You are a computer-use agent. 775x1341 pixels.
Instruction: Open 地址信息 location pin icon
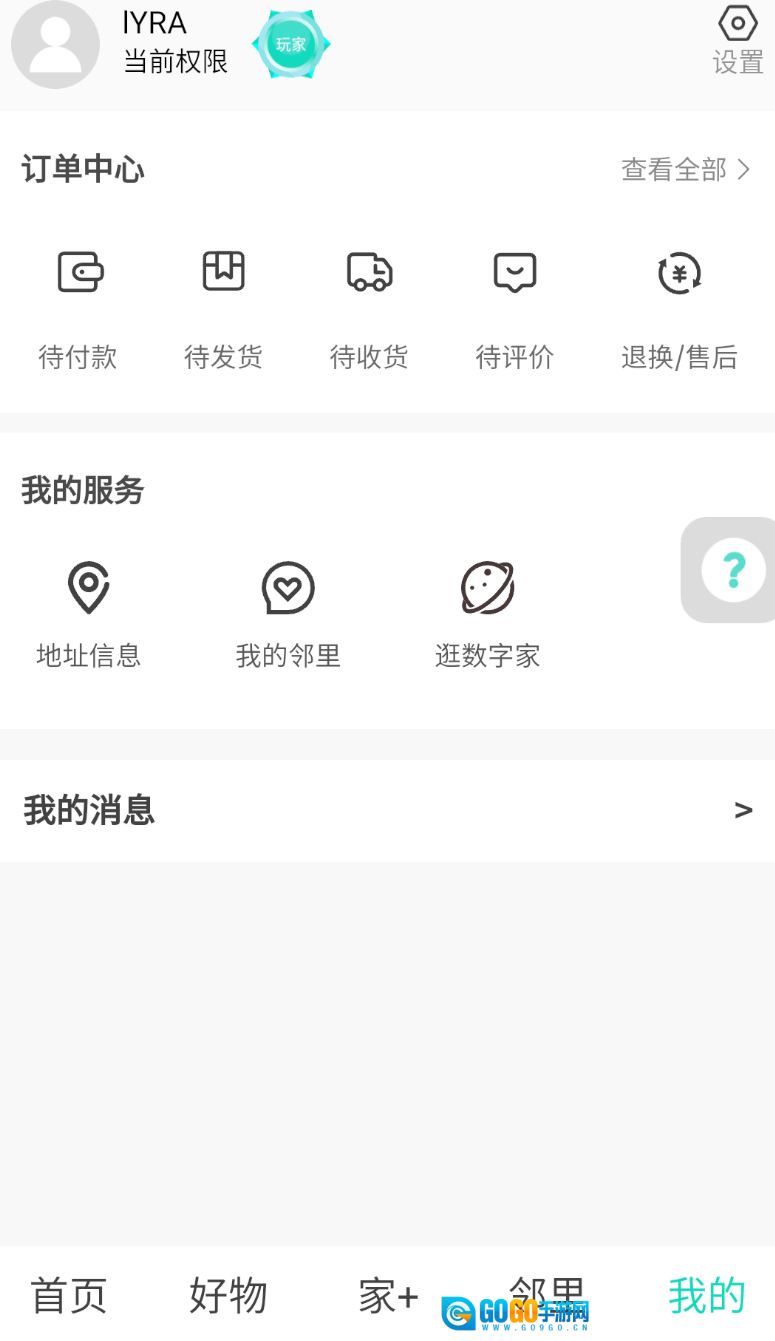(88, 587)
